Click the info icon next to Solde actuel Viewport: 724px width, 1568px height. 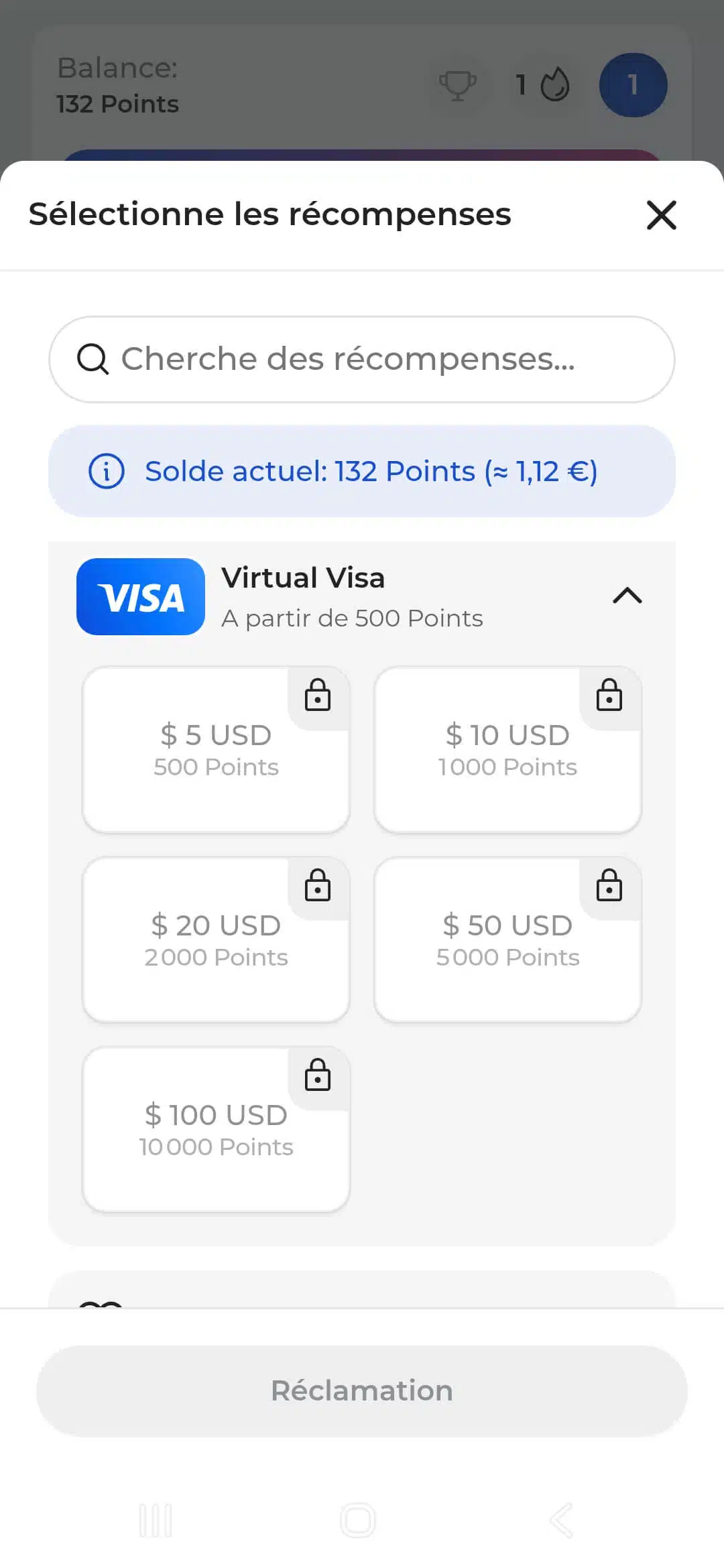pos(107,471)
